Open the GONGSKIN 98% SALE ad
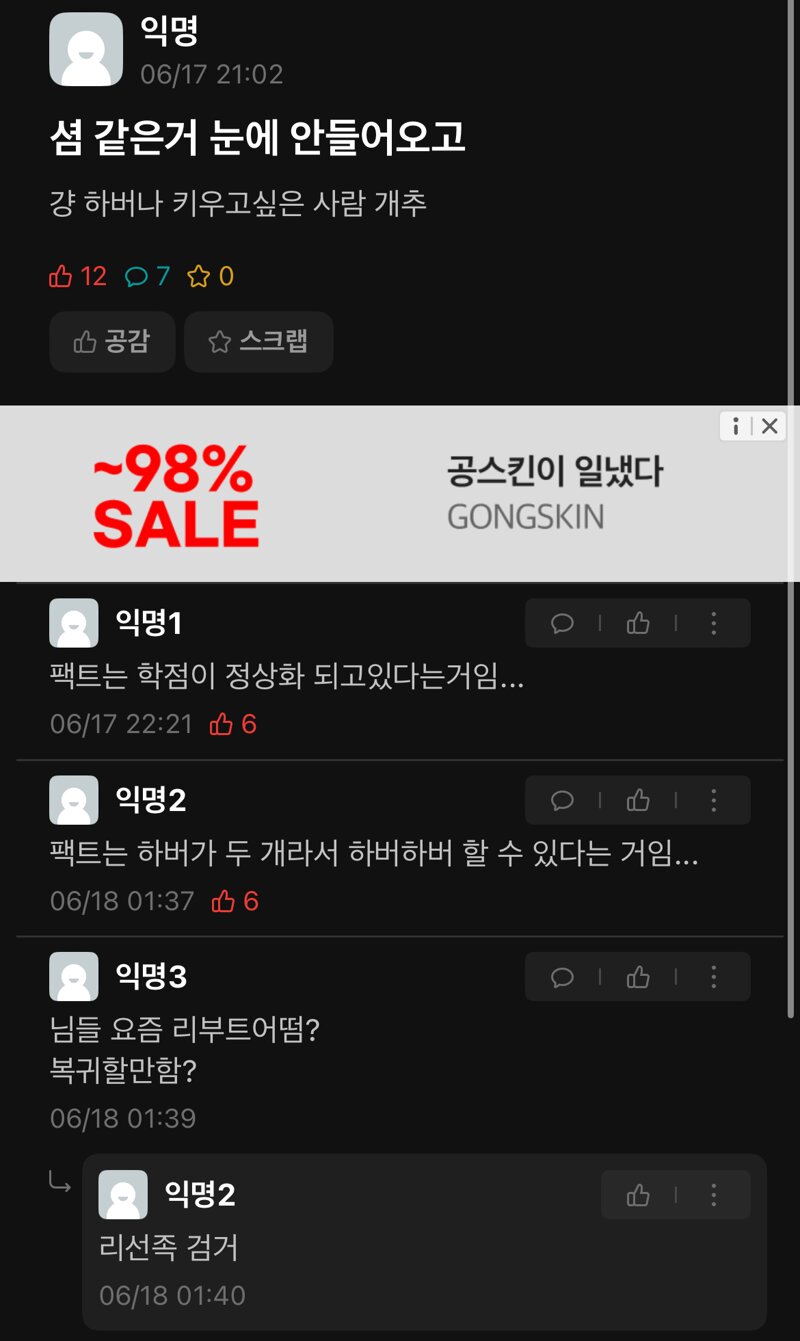The image size is (800, 1341). pyautogui.click(x=400, y=493)
